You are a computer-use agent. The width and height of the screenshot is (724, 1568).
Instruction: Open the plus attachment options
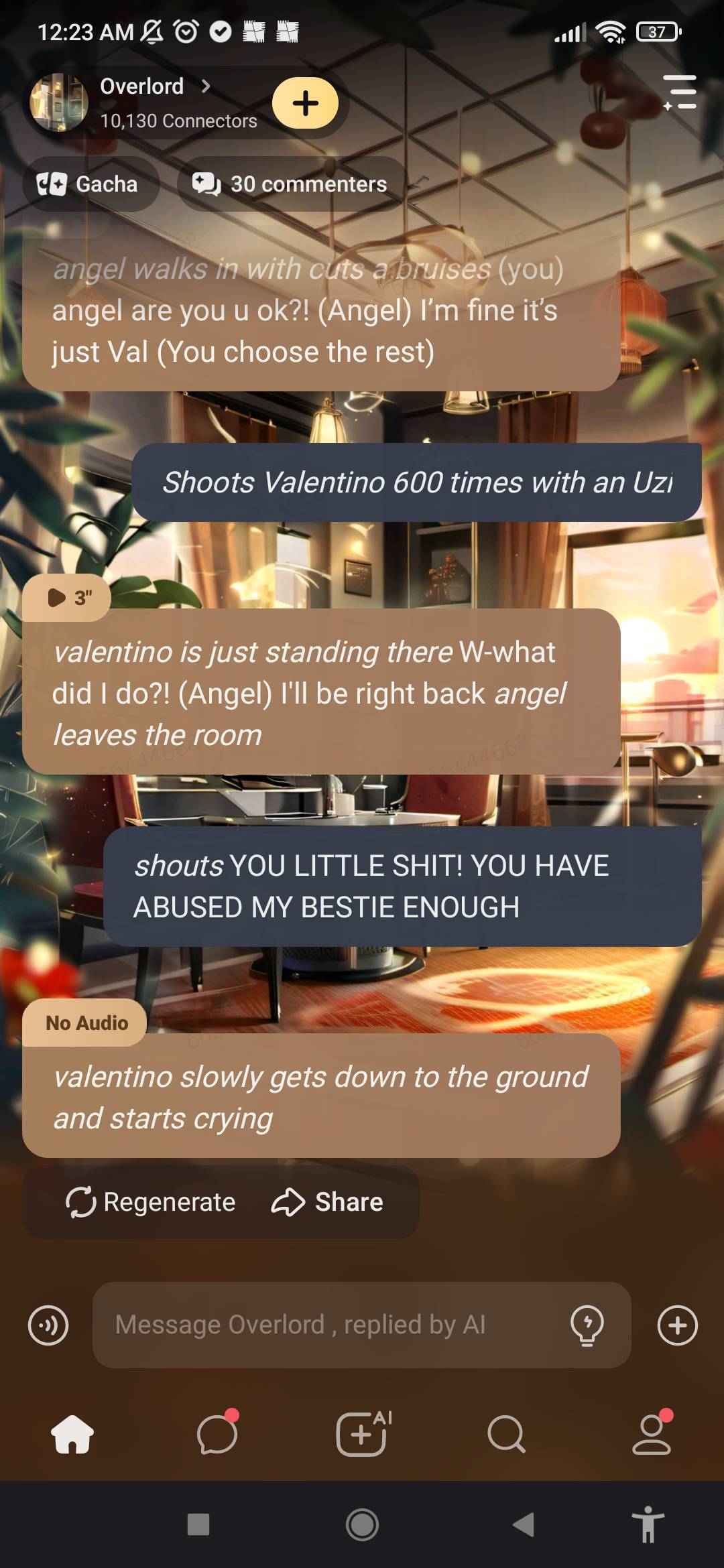coord(678,1325)
